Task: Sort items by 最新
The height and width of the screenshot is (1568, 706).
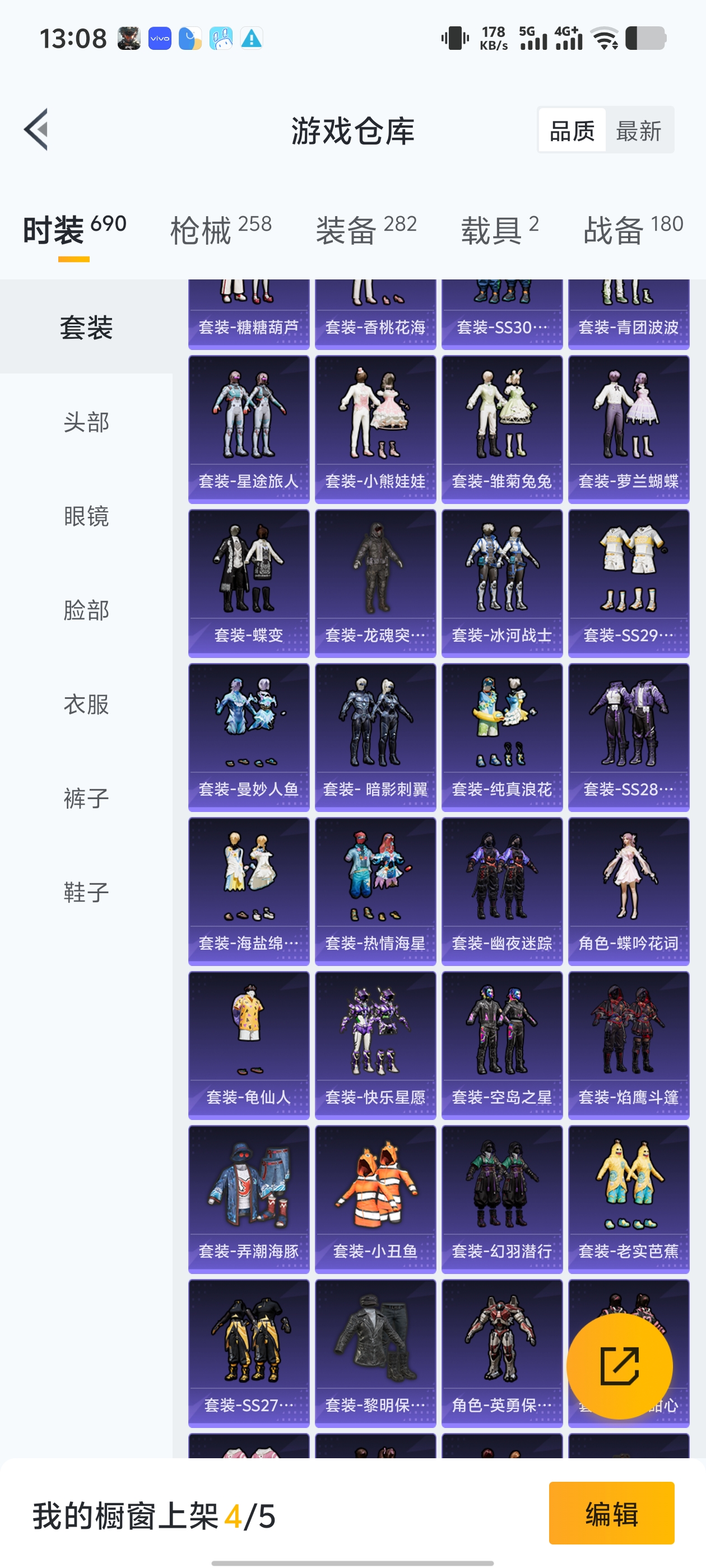Action: (638, 130)
